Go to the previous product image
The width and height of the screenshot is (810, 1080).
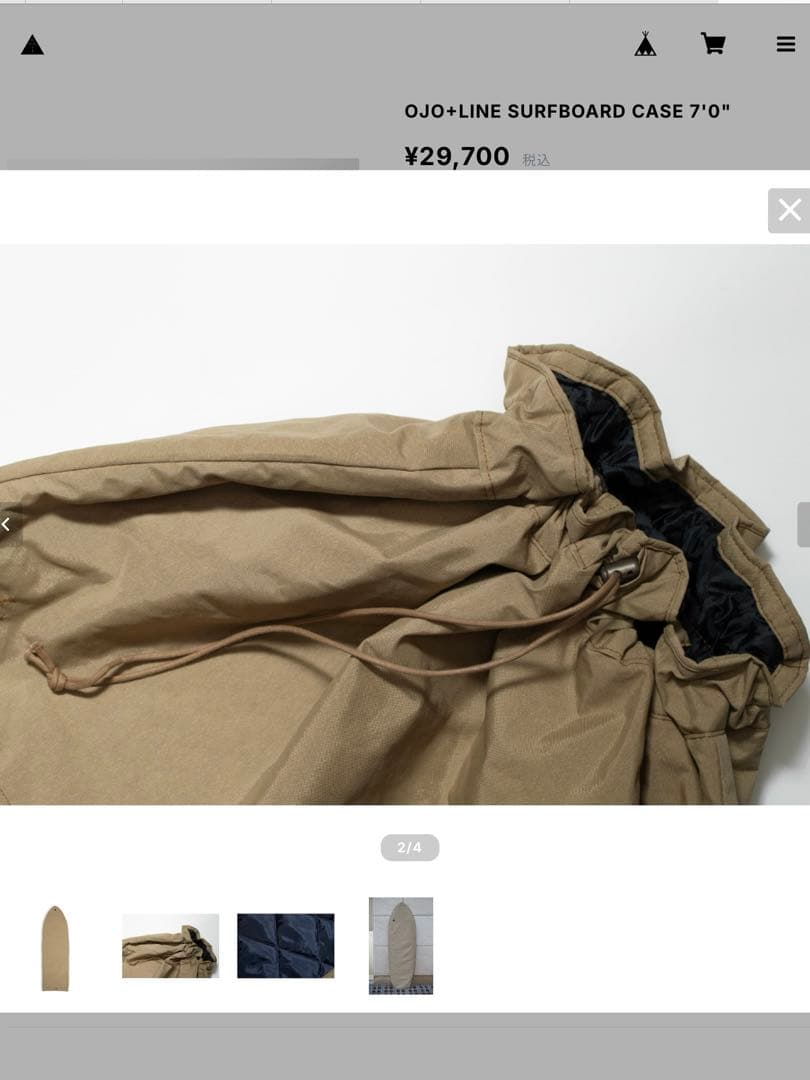tap(8, 524)
